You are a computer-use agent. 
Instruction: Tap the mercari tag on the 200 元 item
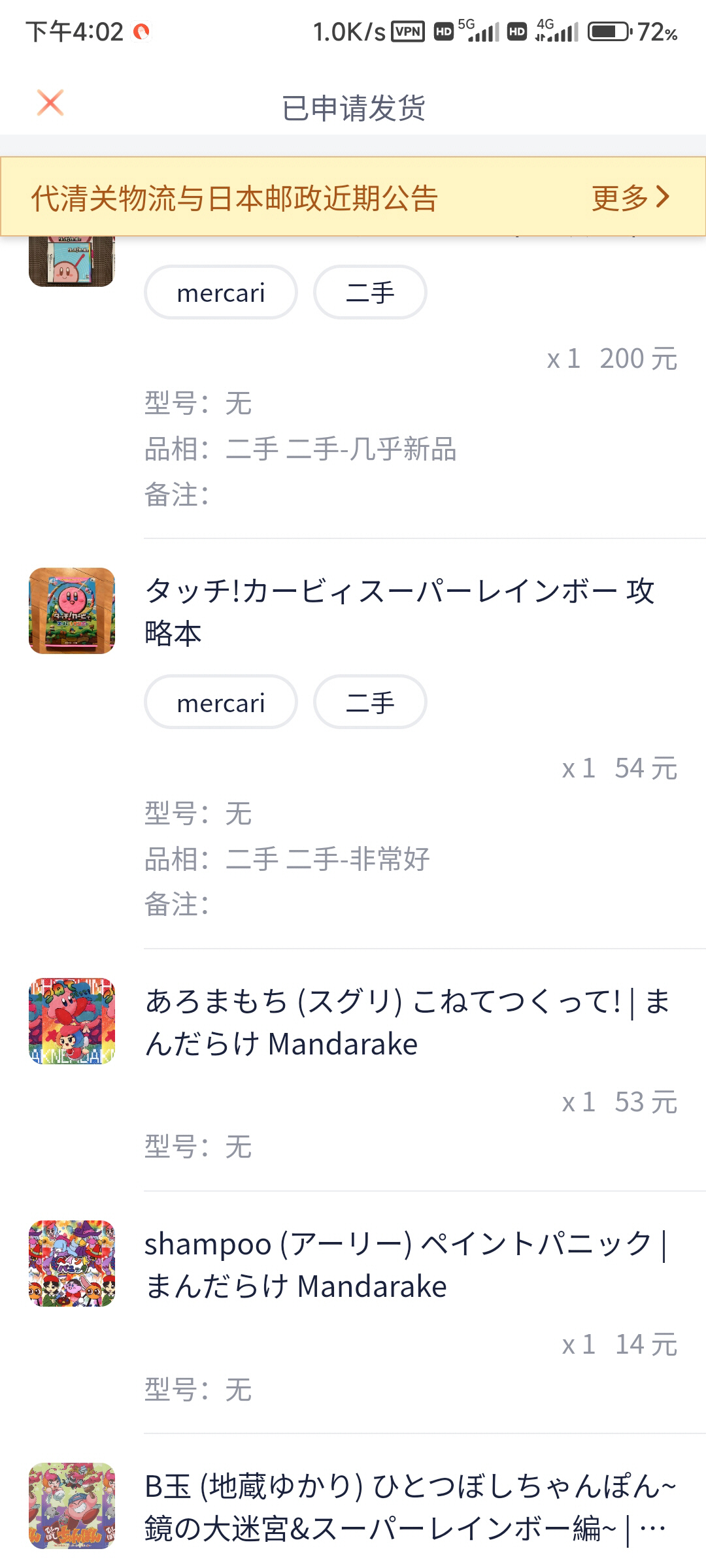point(221,293)
